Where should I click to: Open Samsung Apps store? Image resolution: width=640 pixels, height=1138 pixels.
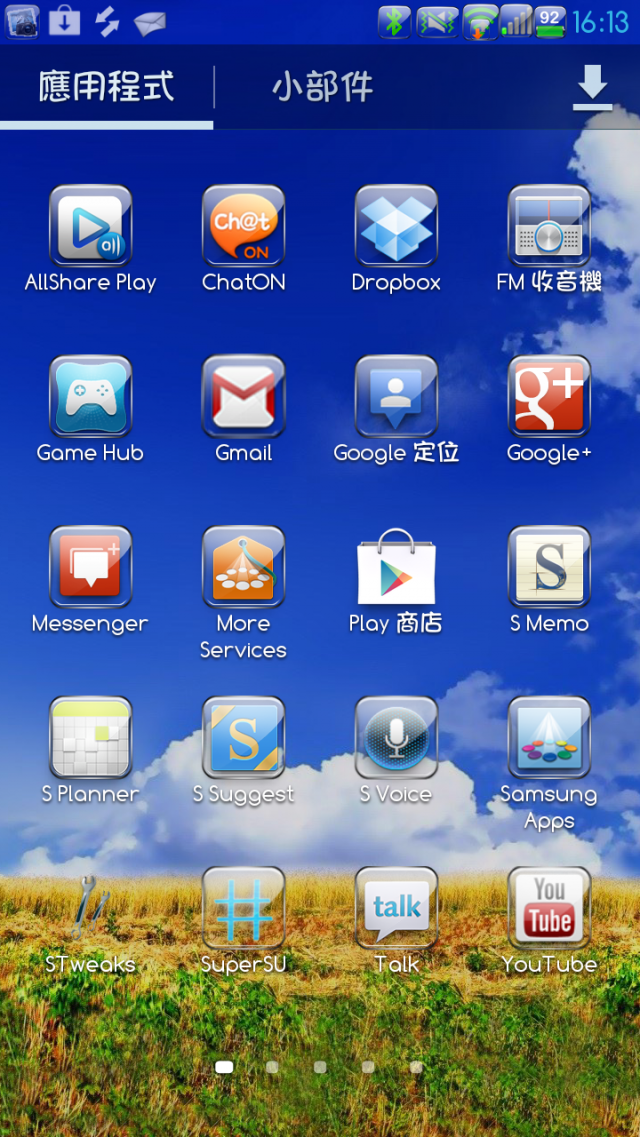tap(549, 738)
